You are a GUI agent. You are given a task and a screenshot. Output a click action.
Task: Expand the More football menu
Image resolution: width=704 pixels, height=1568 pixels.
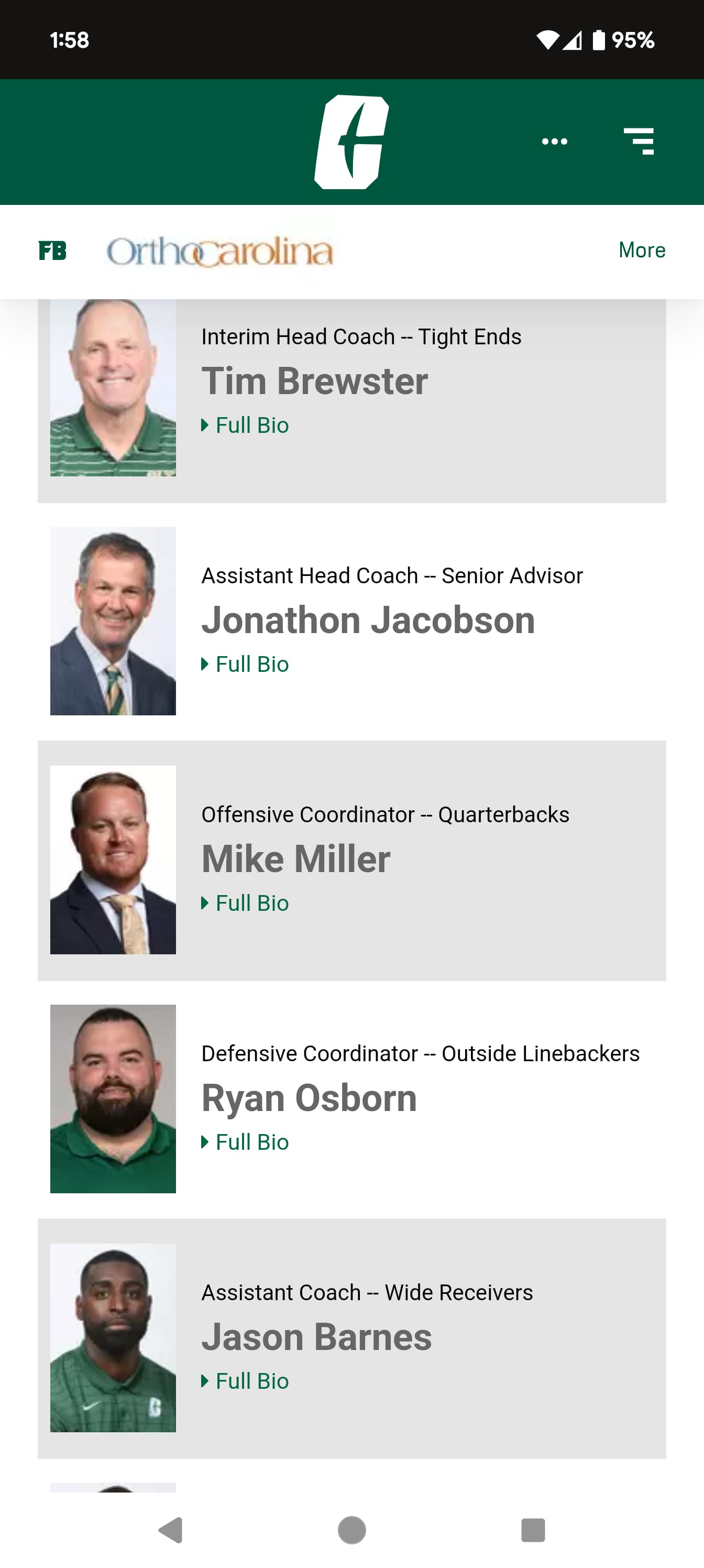(x=641, y=250)
